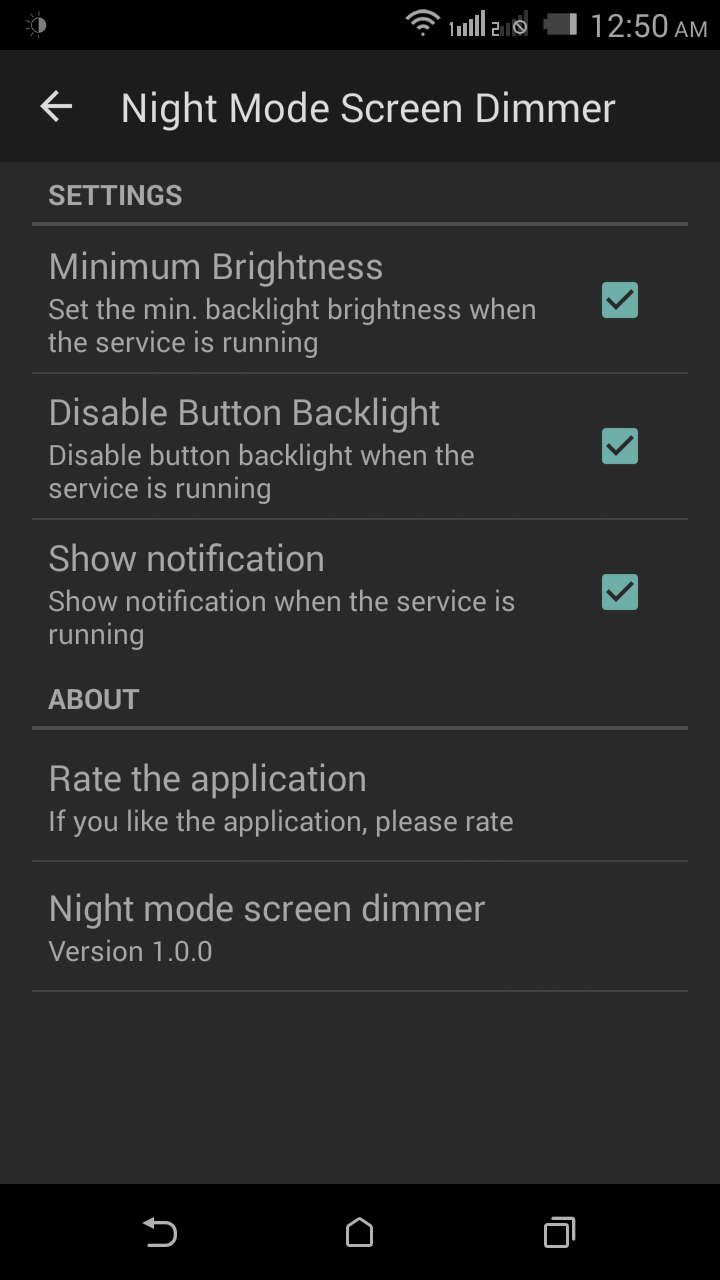Tap the Back navigation button
This screenshot has width=720, height=1280.
coord(160,1233)
